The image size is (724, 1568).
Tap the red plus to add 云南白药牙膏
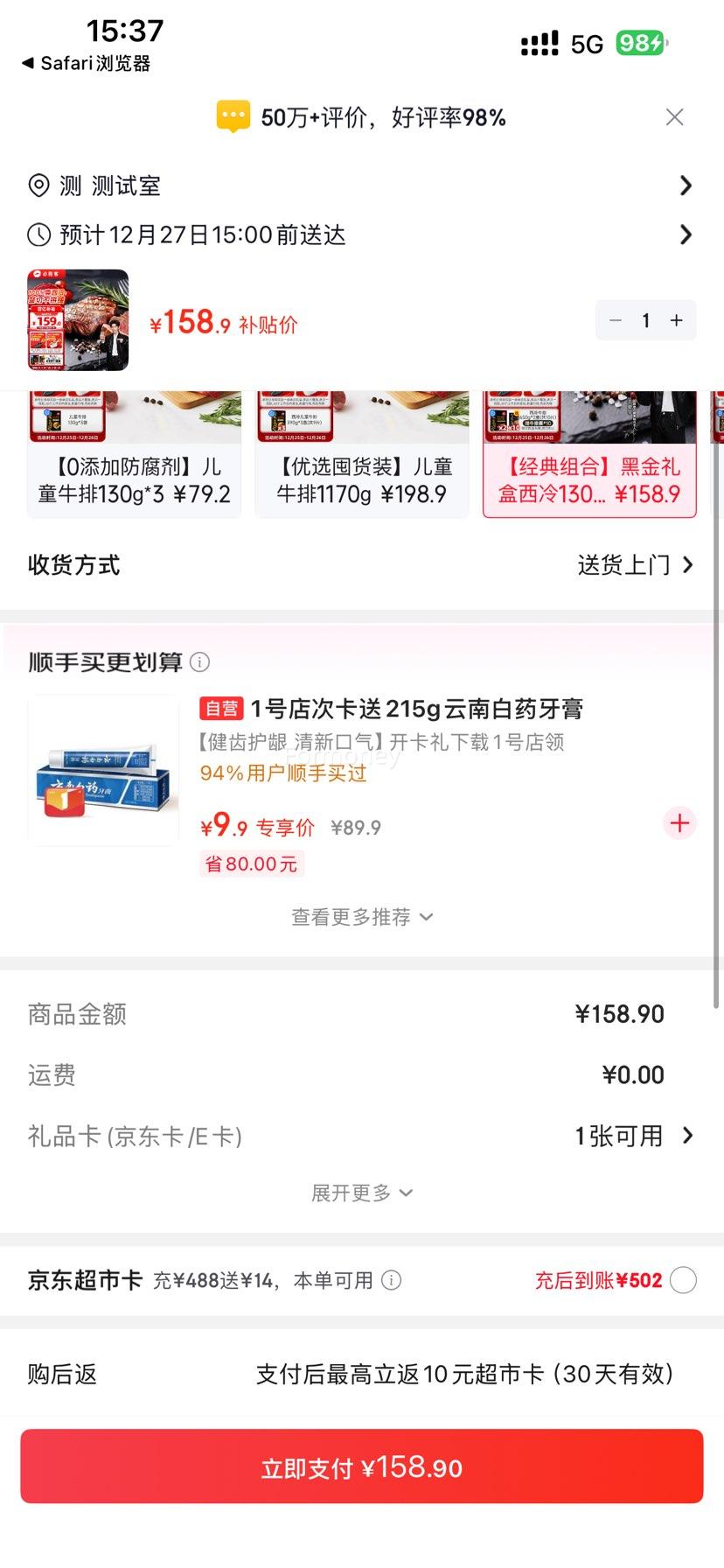[679, 822]
